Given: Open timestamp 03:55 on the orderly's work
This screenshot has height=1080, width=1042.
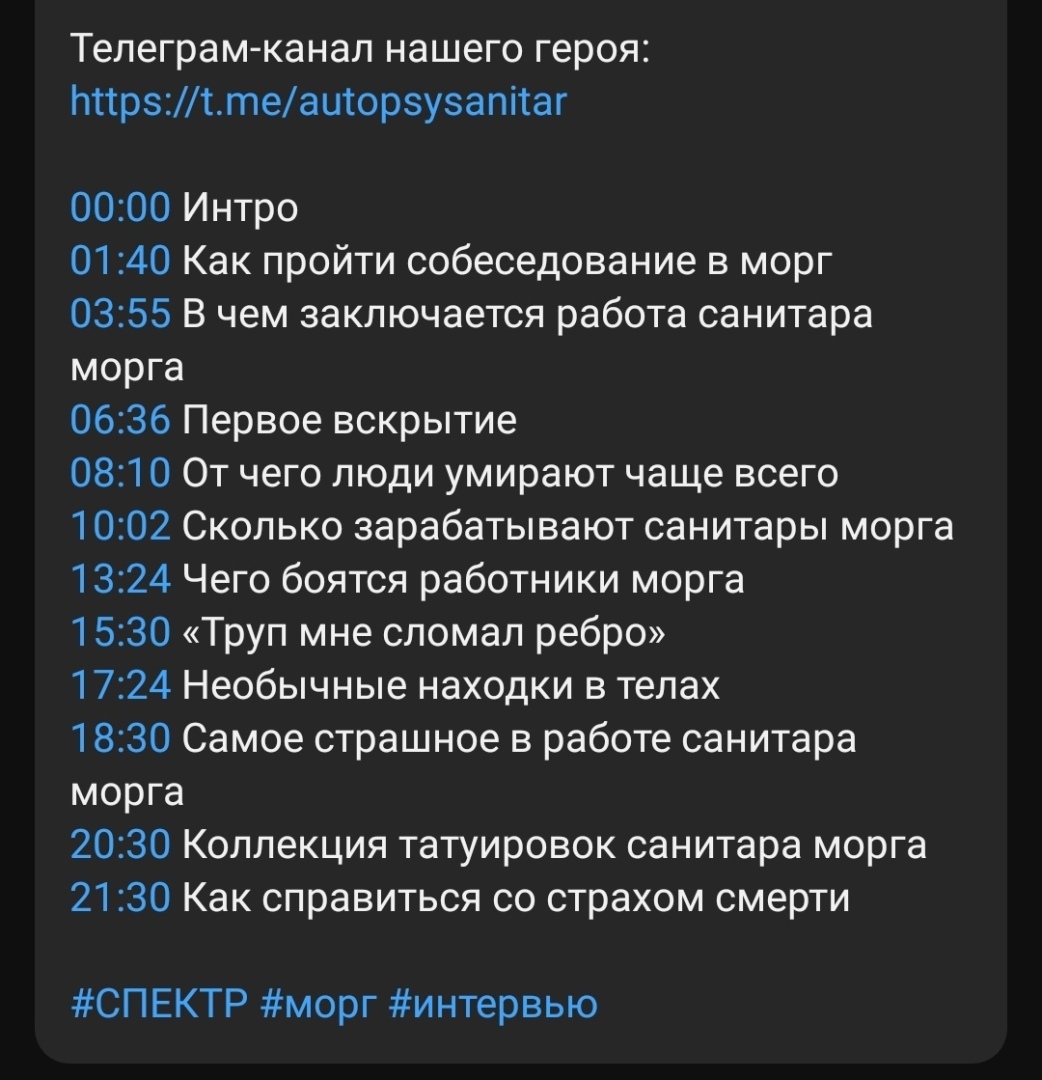Looking at the screenshot, I should [x=121, y=314].
